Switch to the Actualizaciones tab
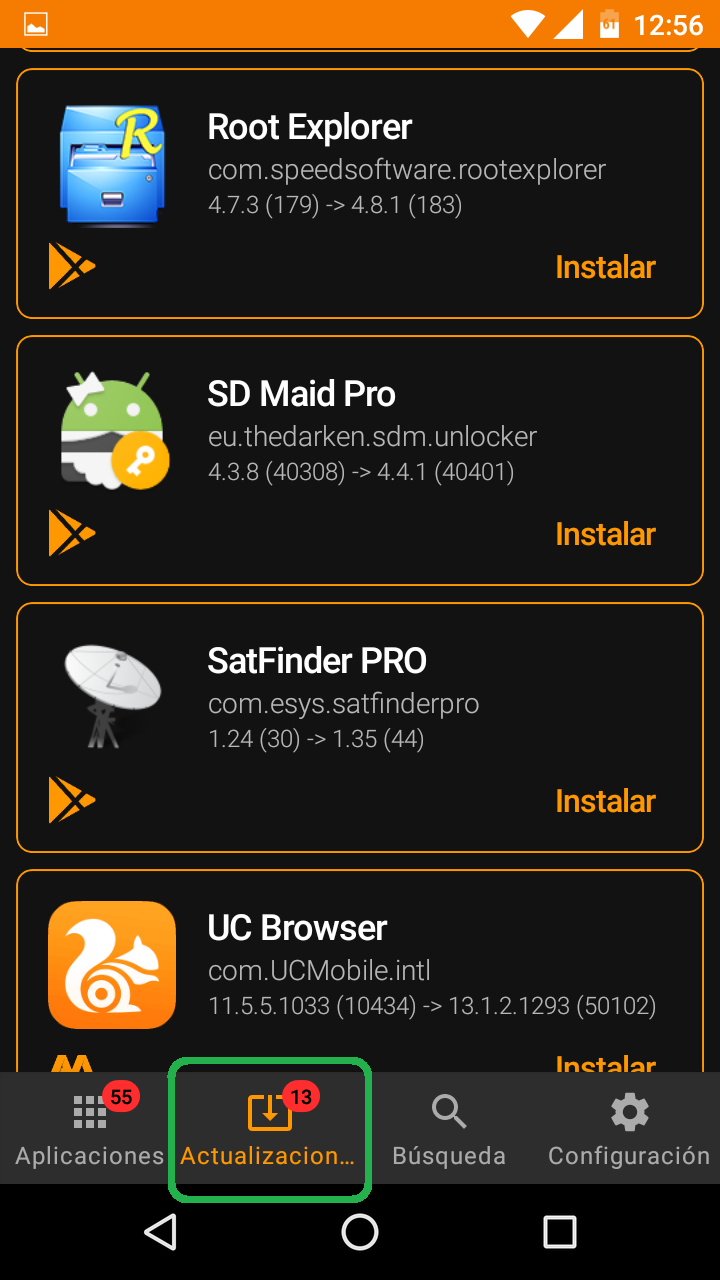720x1280 pixels. pos(268,1130)
